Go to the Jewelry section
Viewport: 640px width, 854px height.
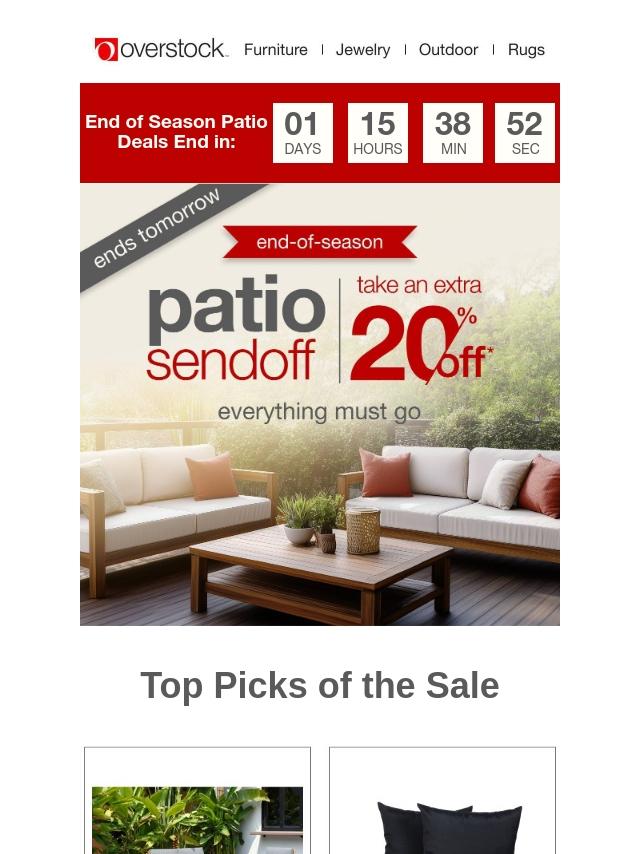click(363, 49)
